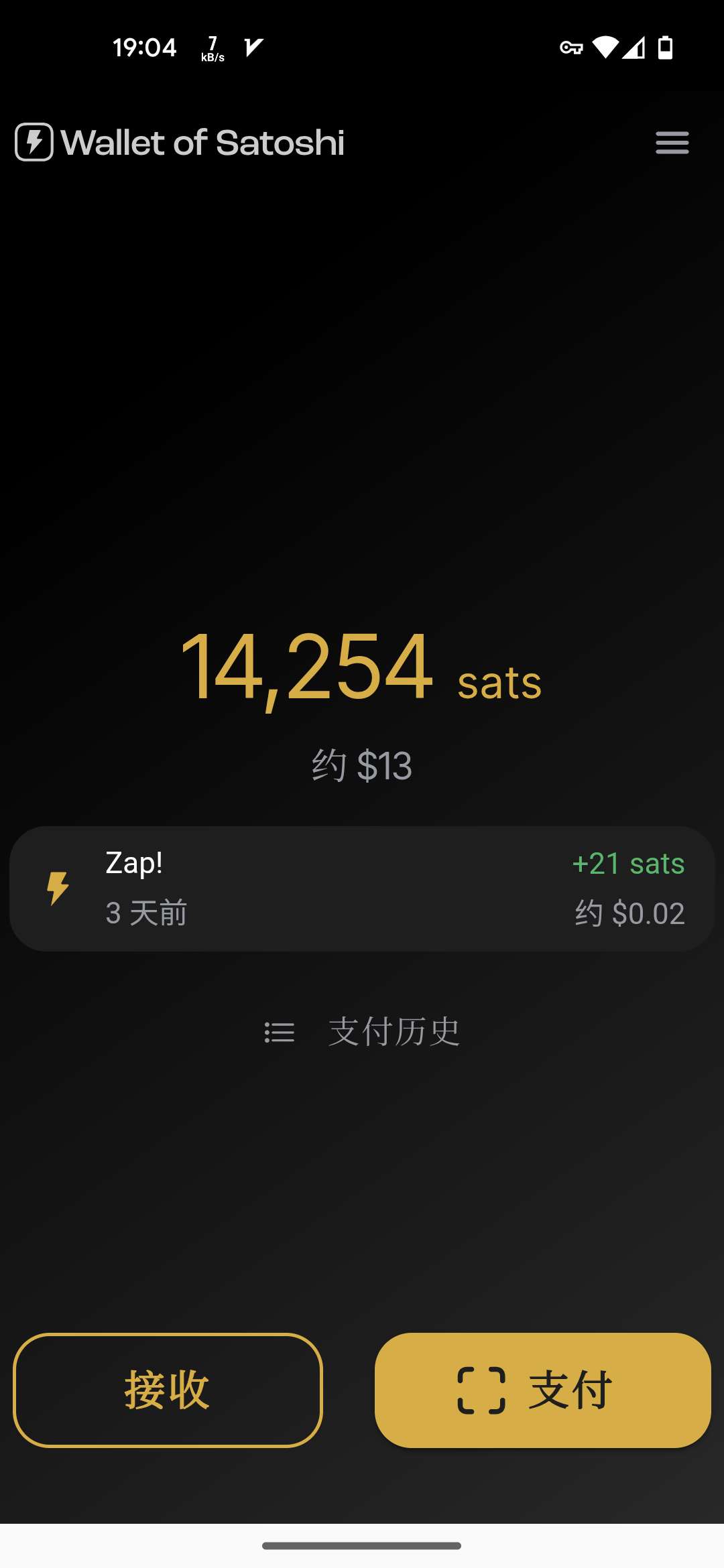Tap the 接收 receive button
The width and height of the screenshot is (724, 1568).
[x=168, y=1390]
